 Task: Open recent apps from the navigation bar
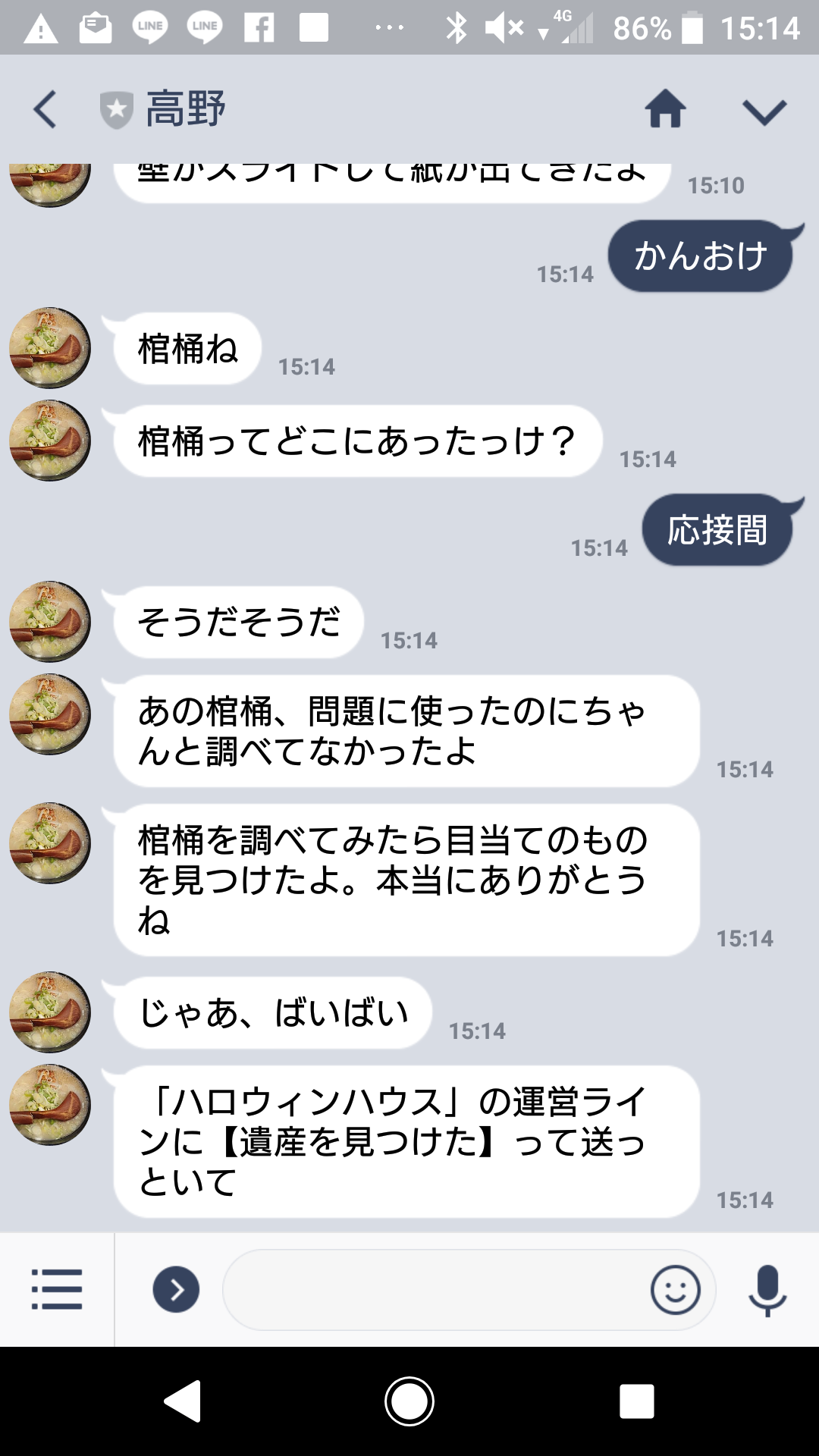(636, 1401)
